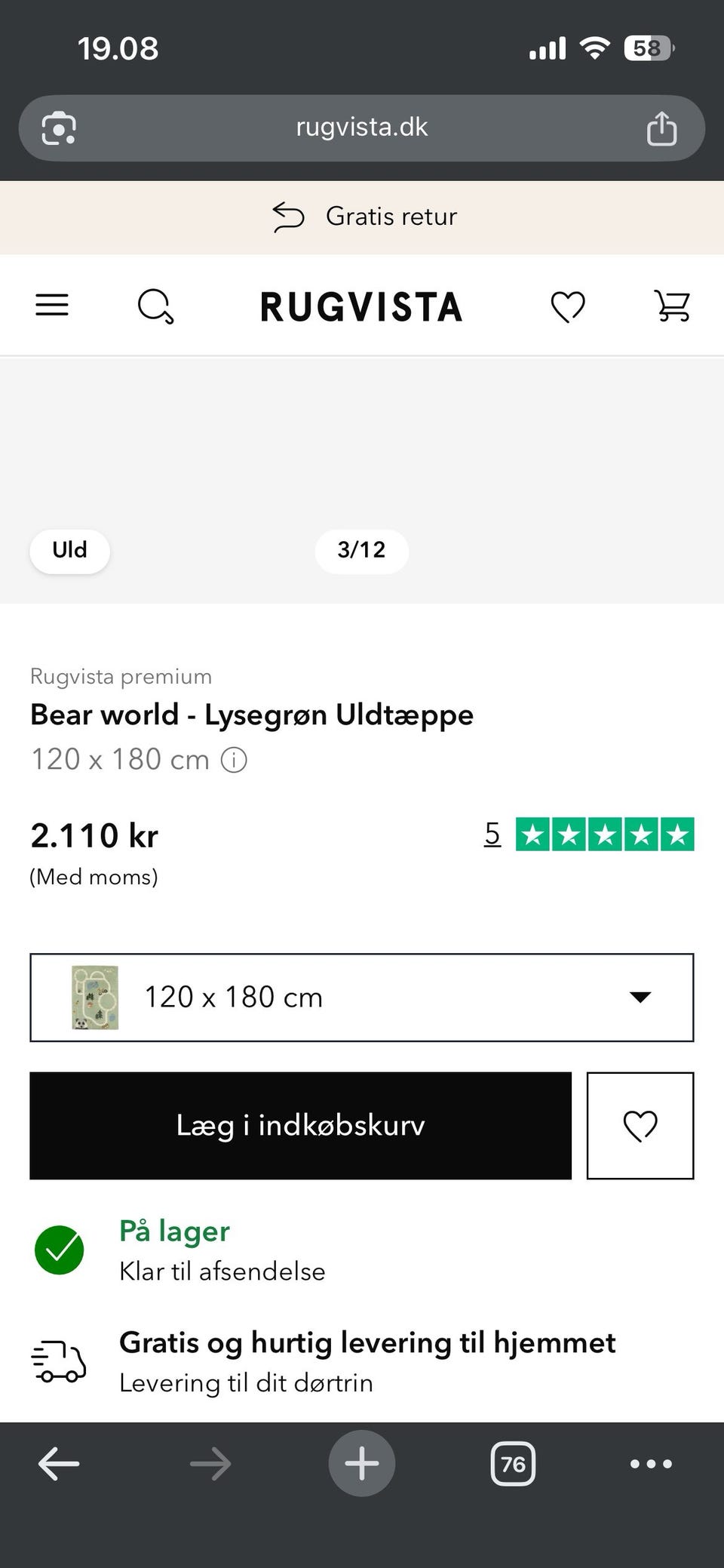724x1568 pixels.
Task: Go to the RUGVISTA home logo
Action: [x=361, y=306]
